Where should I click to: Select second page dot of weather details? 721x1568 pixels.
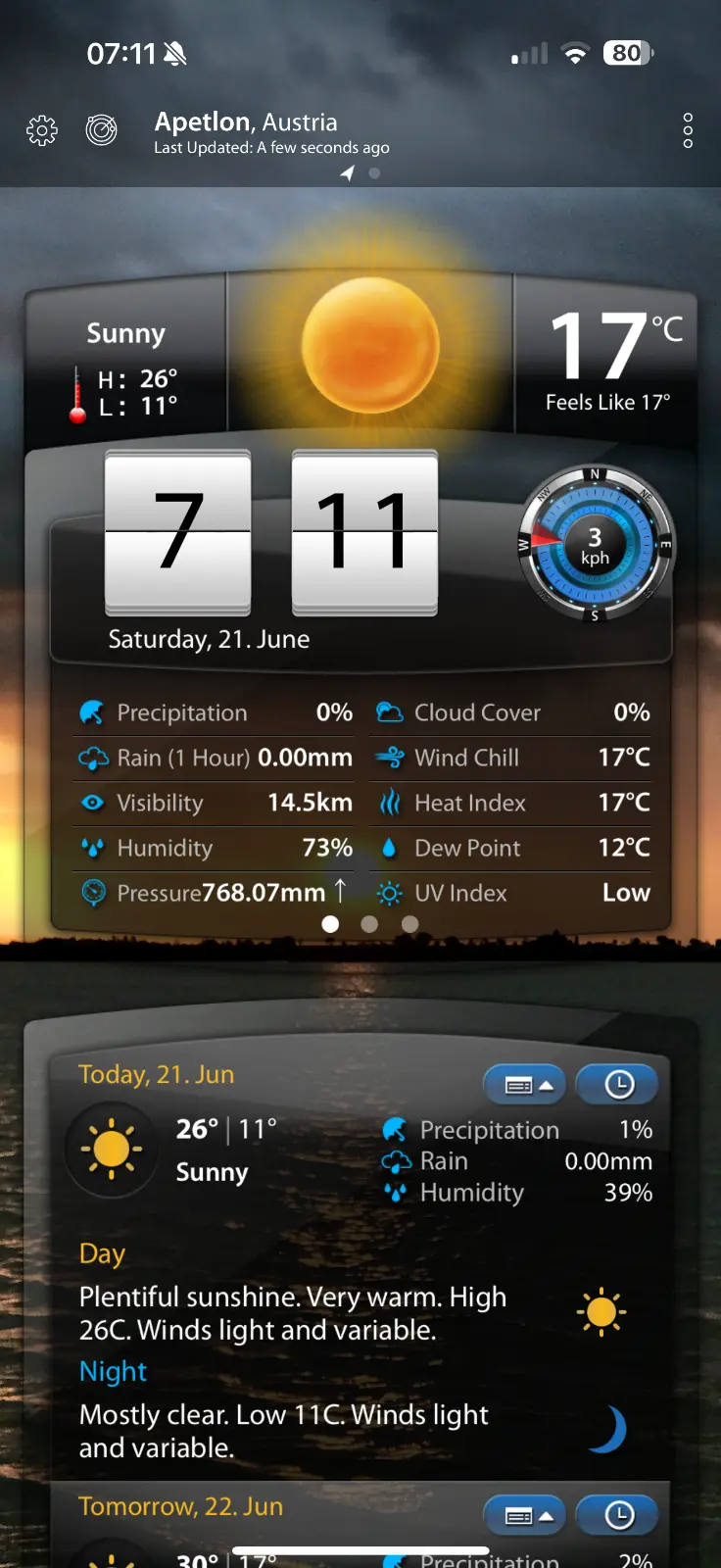click(x=369, y=924)
